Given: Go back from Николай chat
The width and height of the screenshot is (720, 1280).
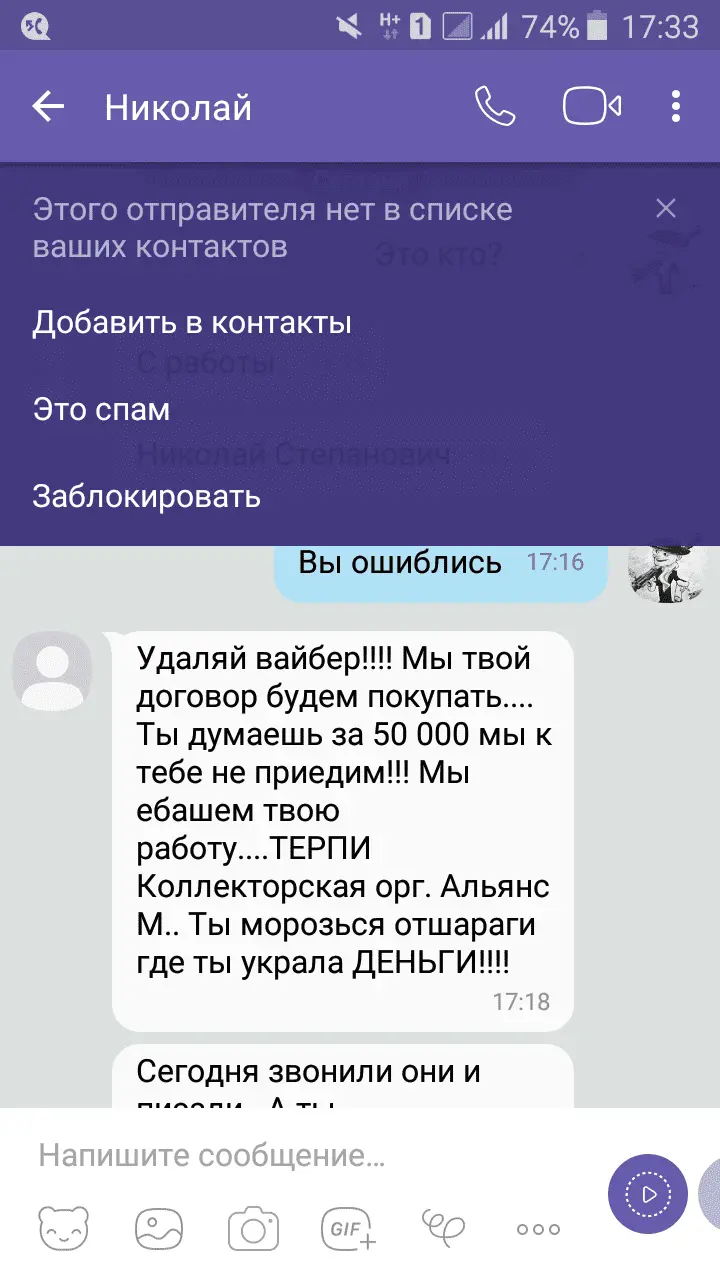Looking at the screenshot, I should [x=48, y=107].
